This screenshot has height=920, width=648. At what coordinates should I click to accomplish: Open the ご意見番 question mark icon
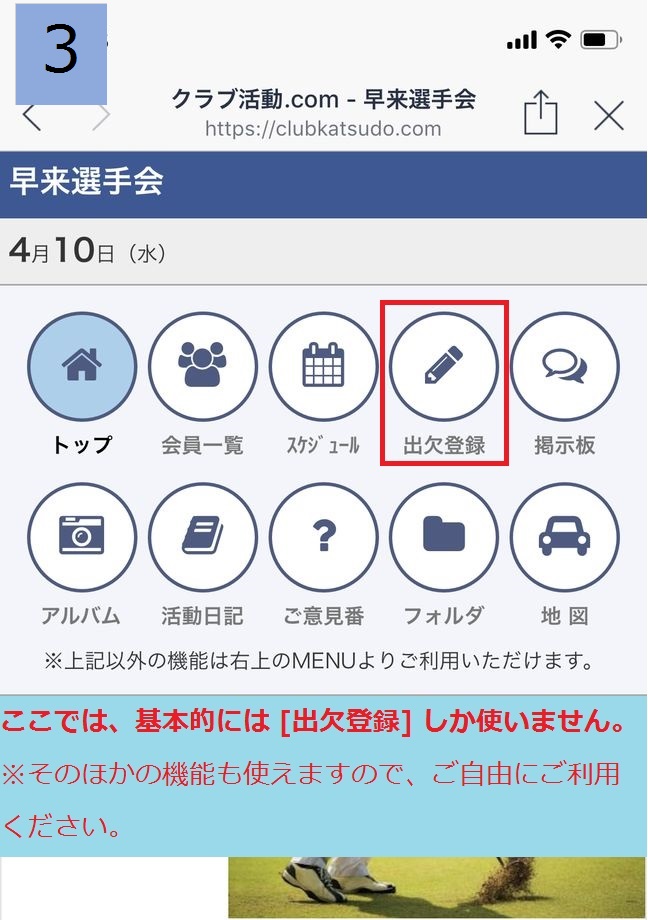(323, 537)
